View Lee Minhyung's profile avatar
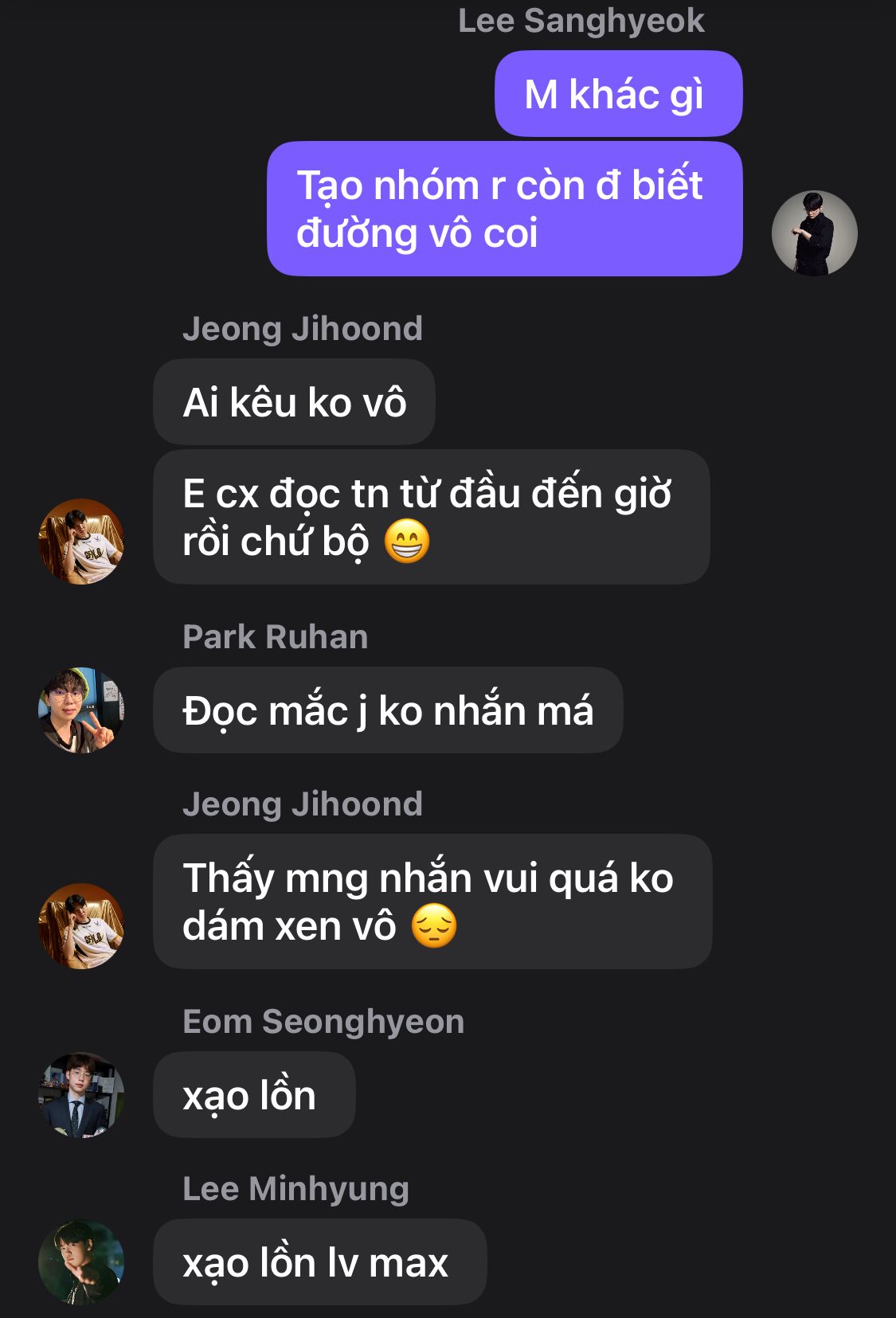The width and height of the screenshot is (896, 1318). [81, 1261]
